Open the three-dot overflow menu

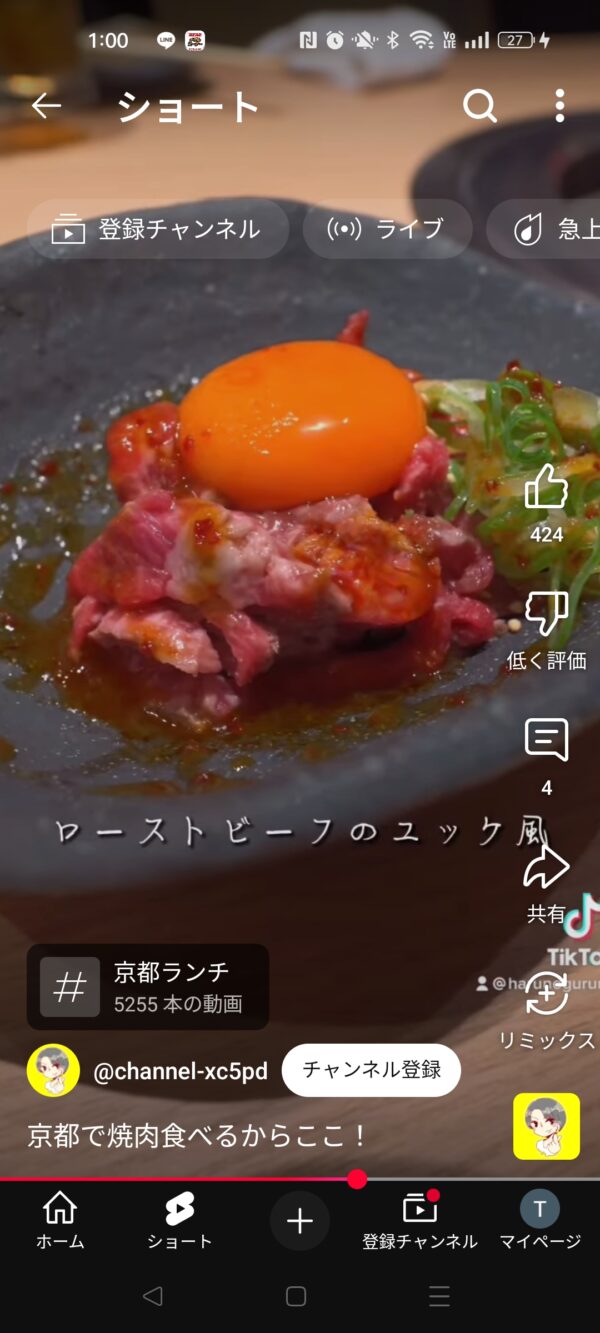[x=559, y=106]
